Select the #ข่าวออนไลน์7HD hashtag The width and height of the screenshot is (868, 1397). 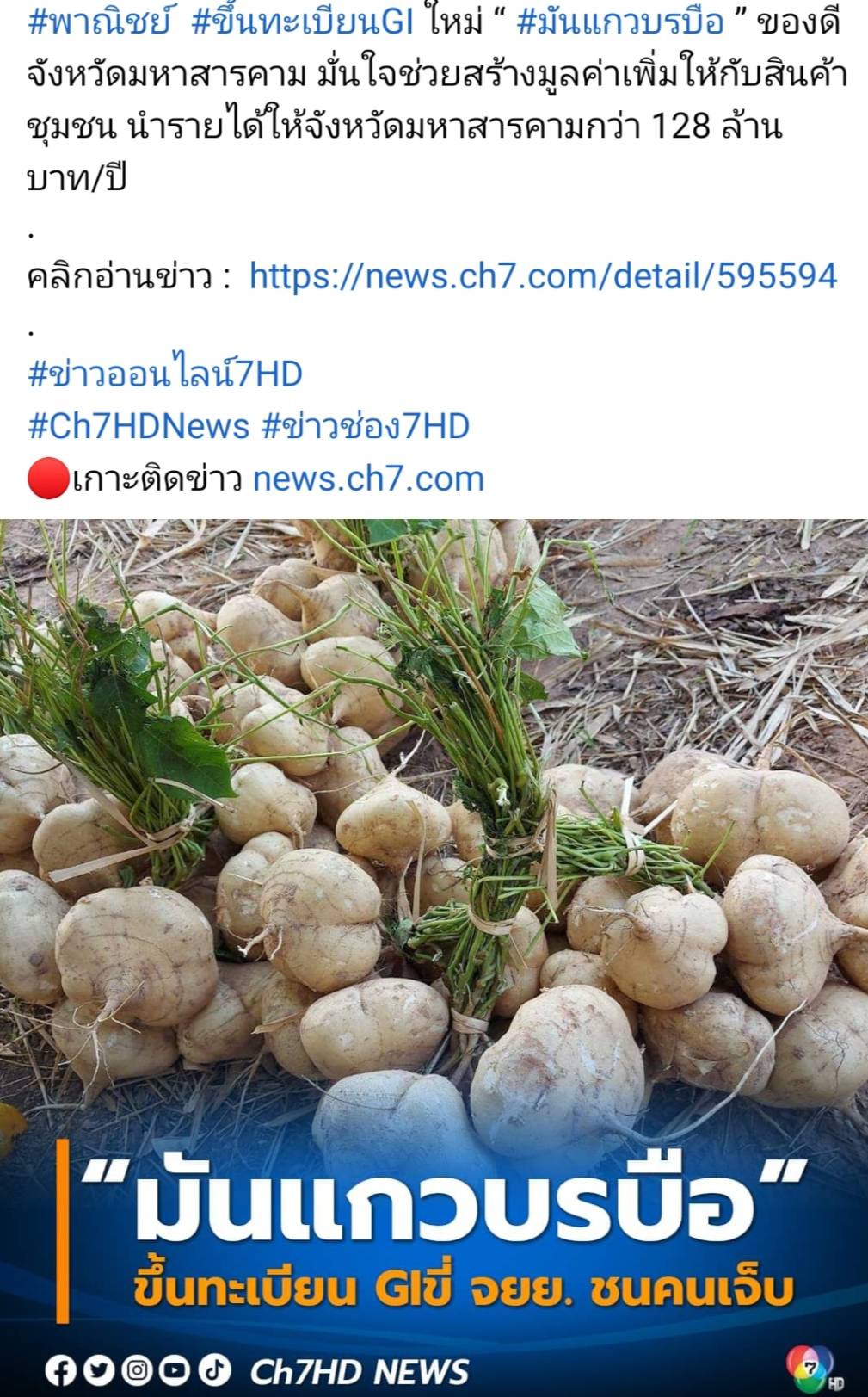(x=165, y=374)
